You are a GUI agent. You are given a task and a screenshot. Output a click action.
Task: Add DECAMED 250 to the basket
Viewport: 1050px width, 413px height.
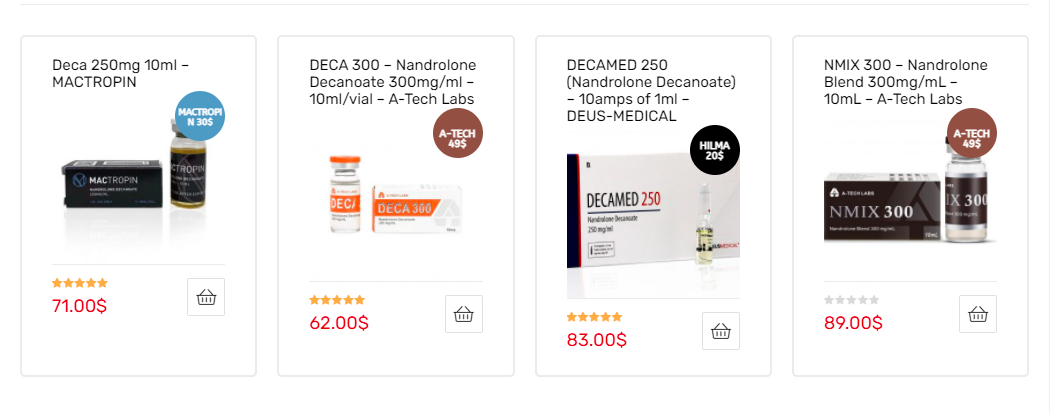pyautogui.click(x=721, y=331)
